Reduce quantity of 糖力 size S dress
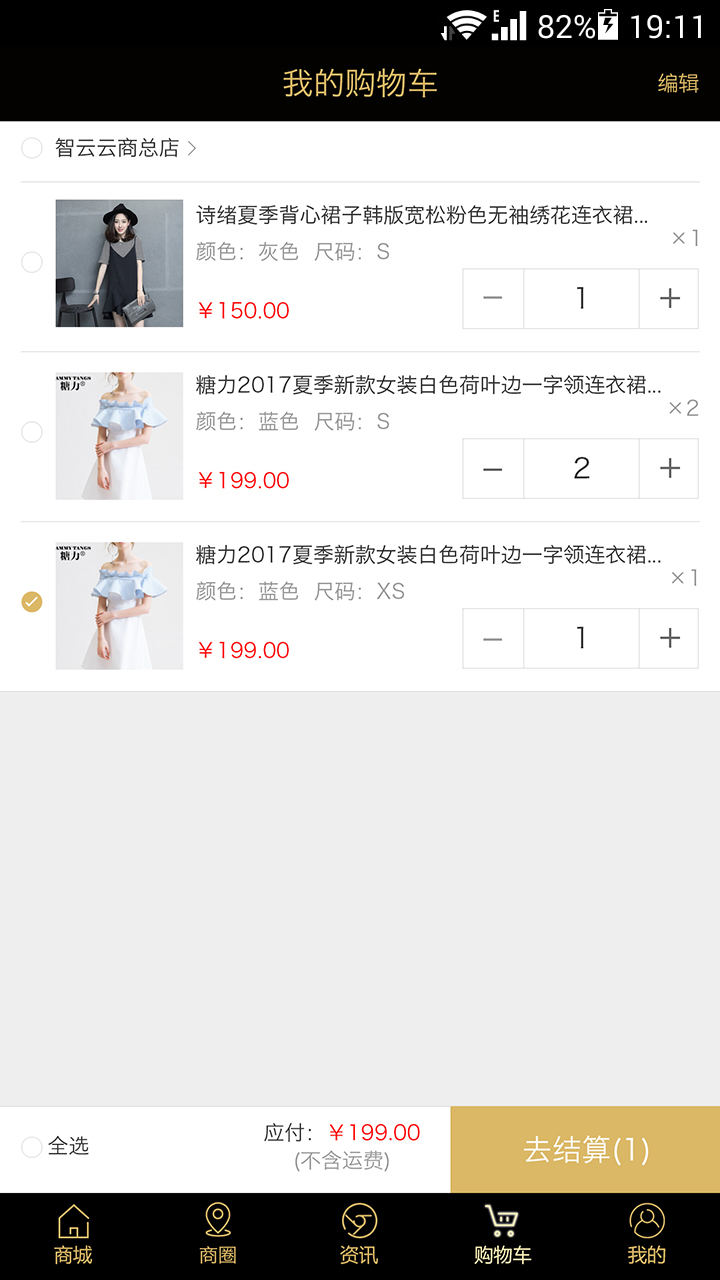Image resolution: width=720 pixels, height=1280 pixels. [493, 469]
